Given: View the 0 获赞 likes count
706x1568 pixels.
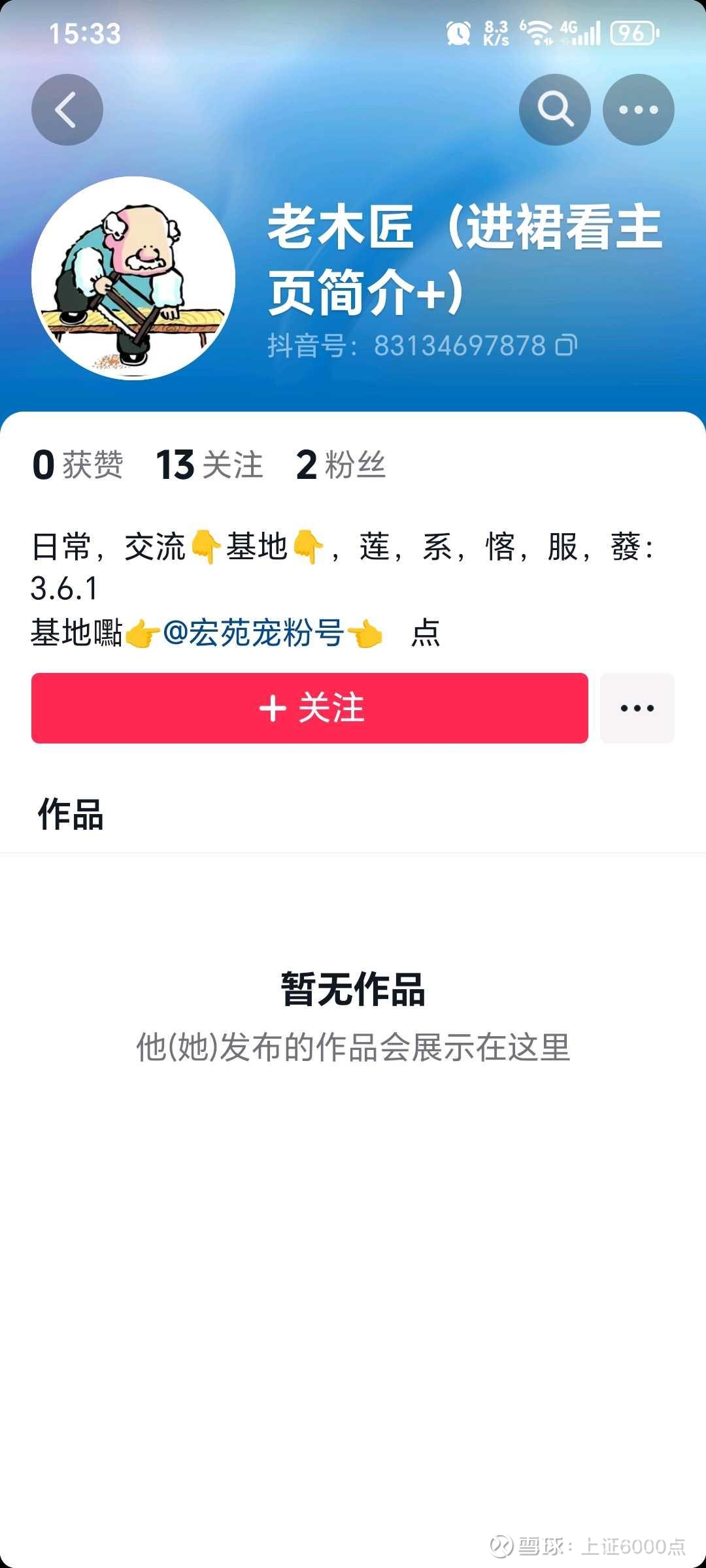Looking at the screenshot, I should click(78, 465).
